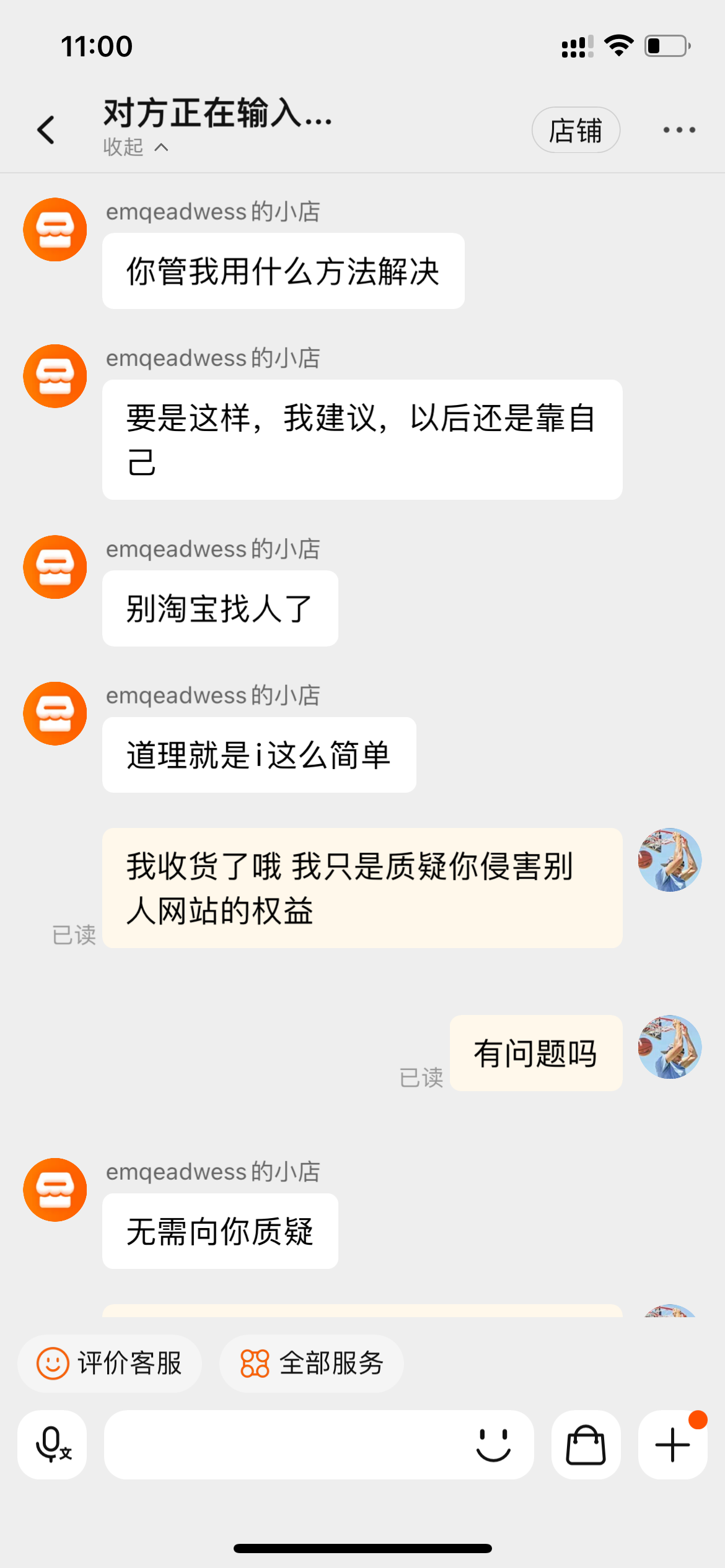
Task: Open the 店铺 store page
Action: point(575,130)
